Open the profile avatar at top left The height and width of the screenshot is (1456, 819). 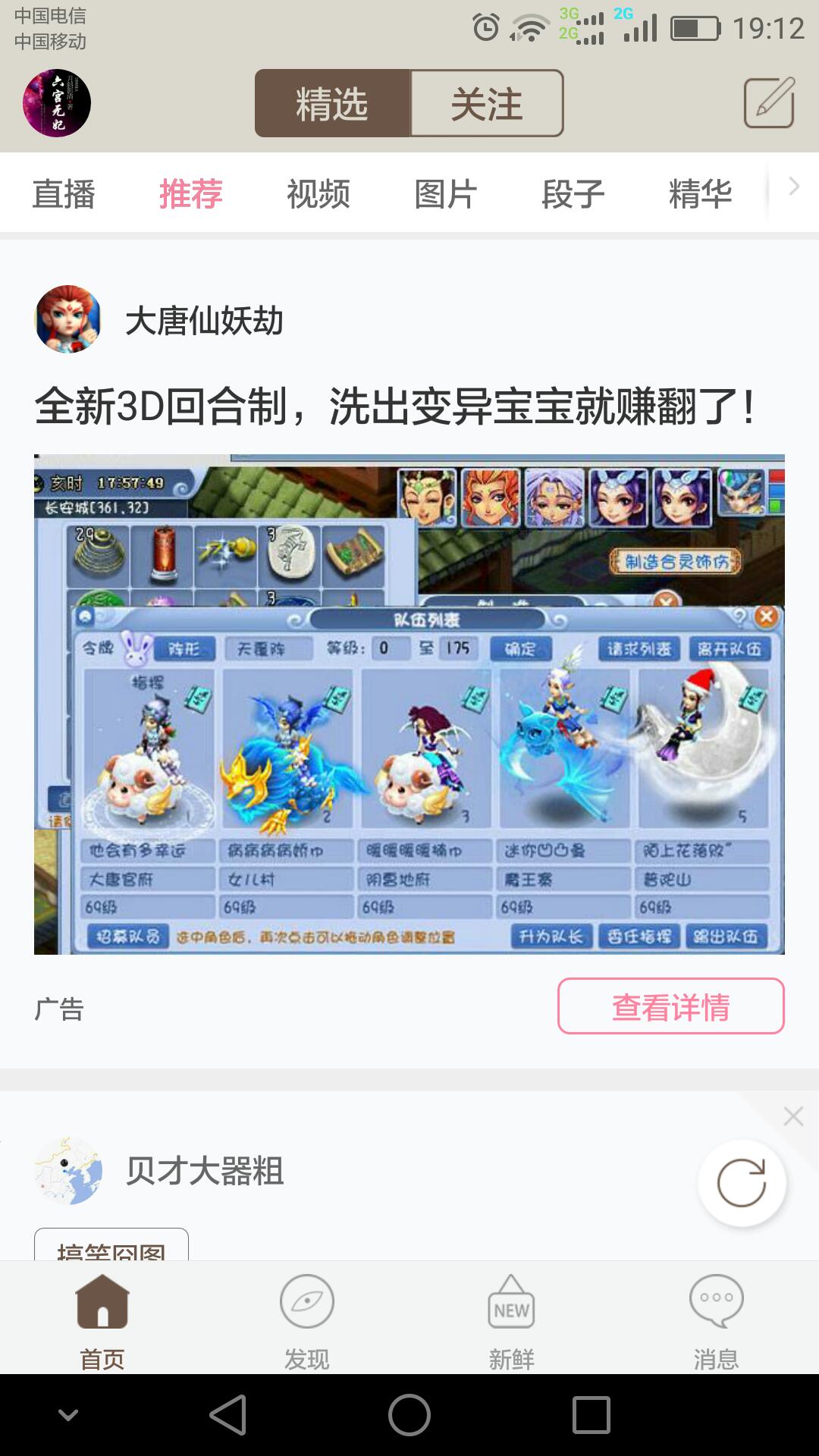click(x=57, y=103)
